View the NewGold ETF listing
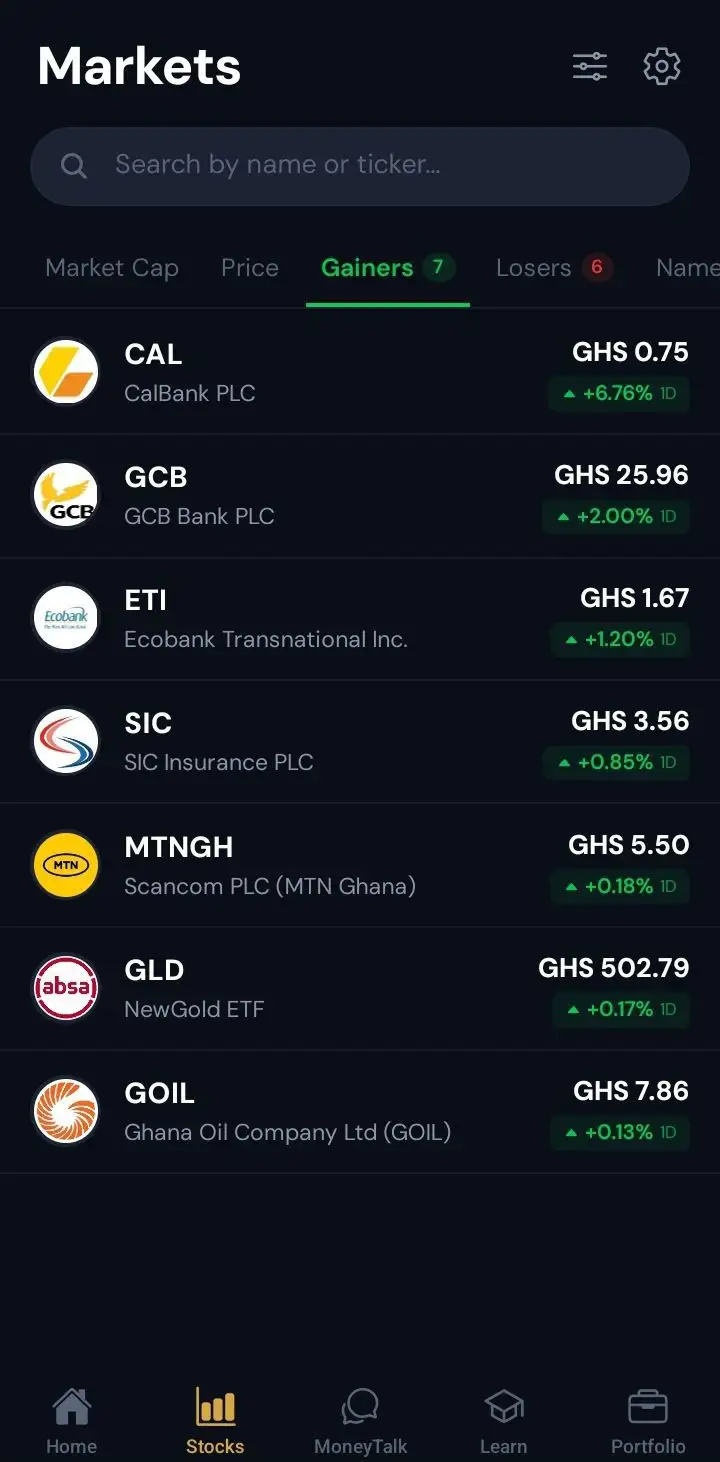720x1462 pixels. [360, 989]
